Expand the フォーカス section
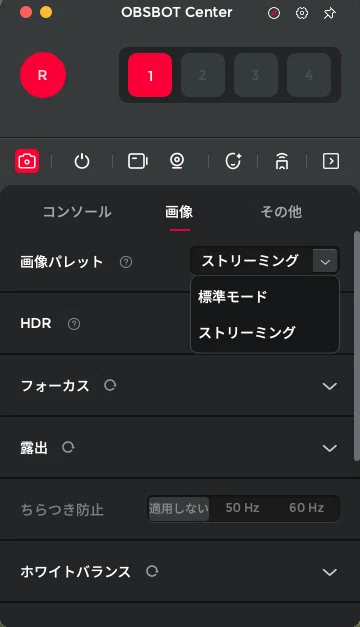This screenshot has height=627, width=360. point(330,386)
